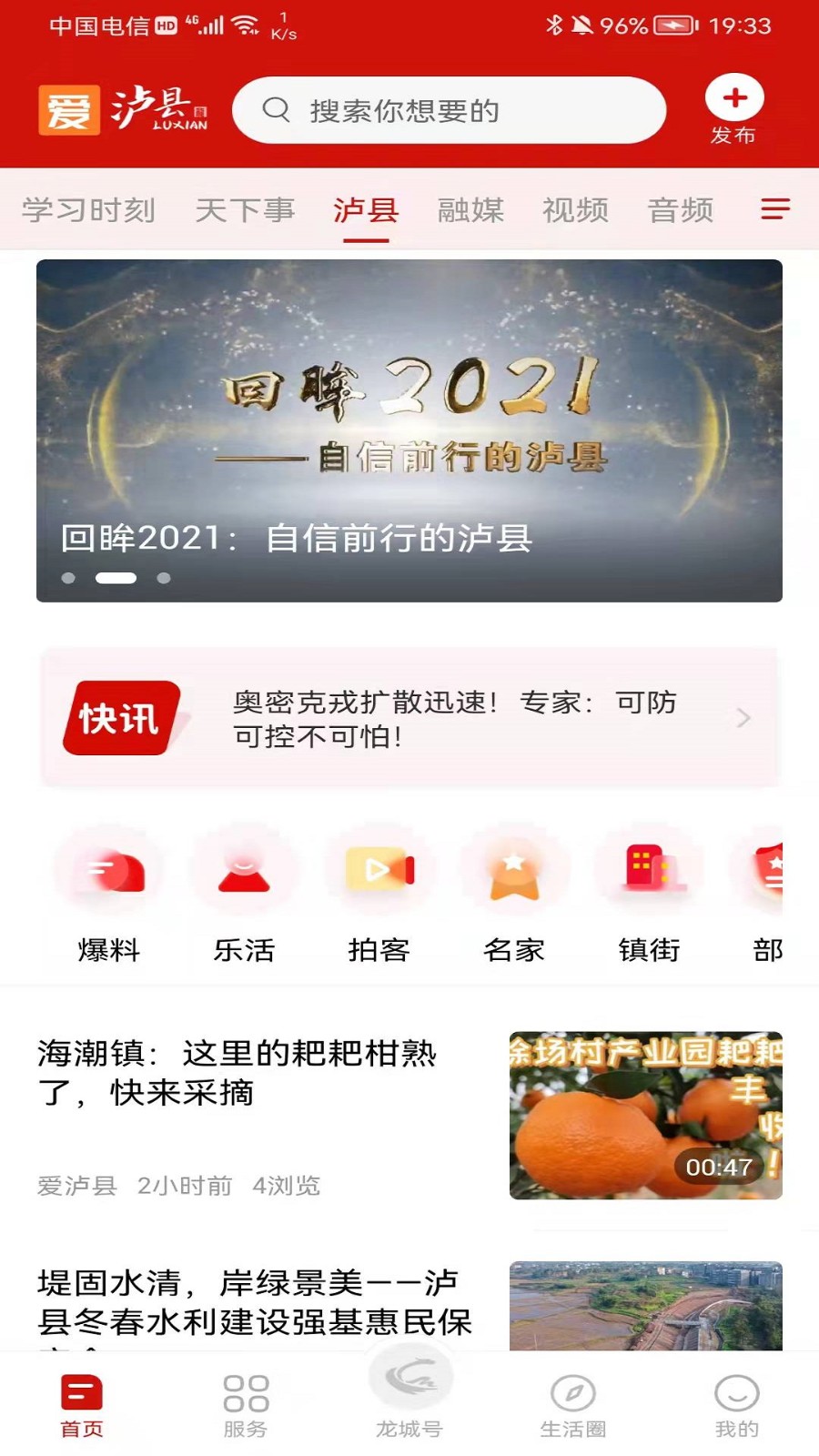Open the 我的 profile tab
This screenshot has height=1456, width=819.
click(x=736, y=1405)
